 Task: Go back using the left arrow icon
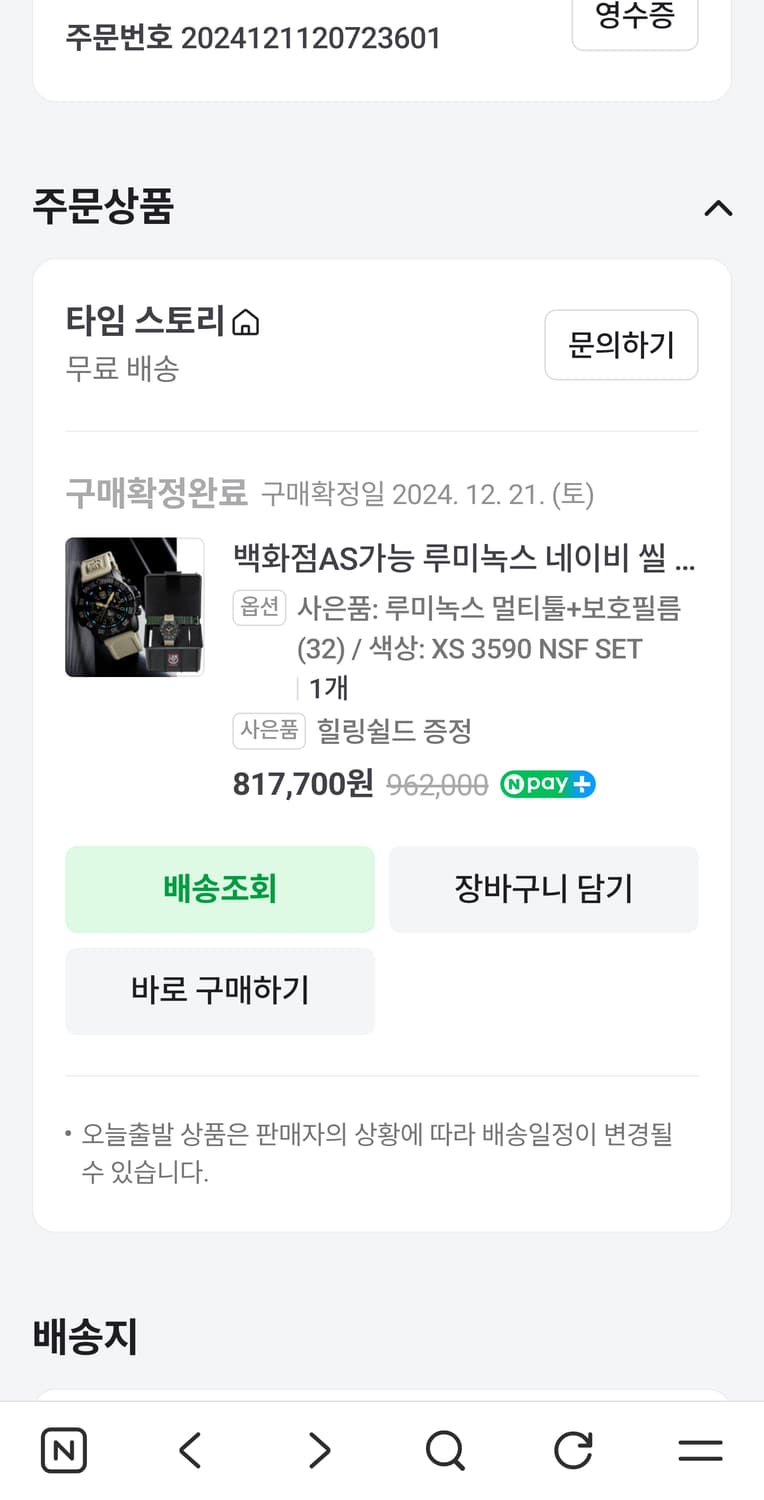pos(191,1447)
